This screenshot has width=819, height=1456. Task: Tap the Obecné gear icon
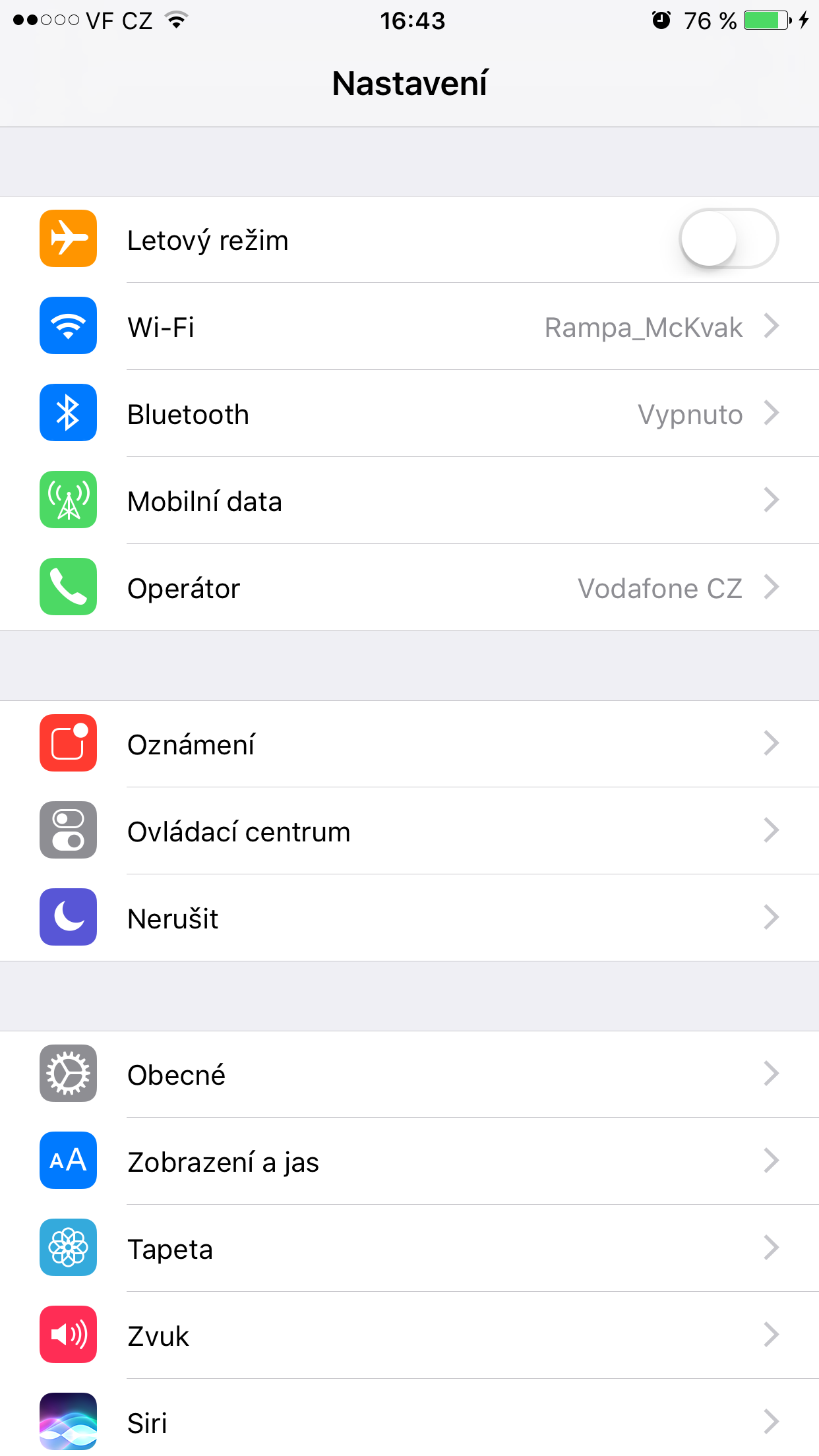tap(68, 1074)
